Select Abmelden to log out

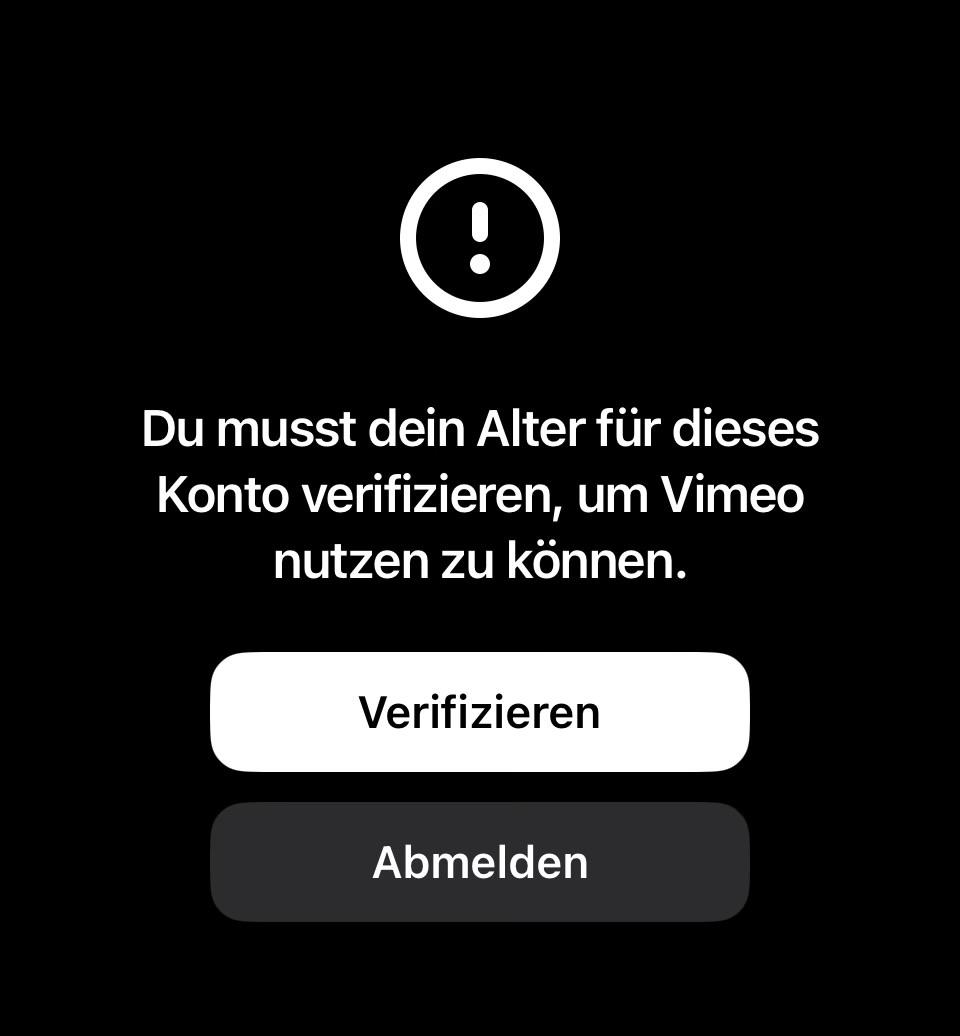click(479, 862)
